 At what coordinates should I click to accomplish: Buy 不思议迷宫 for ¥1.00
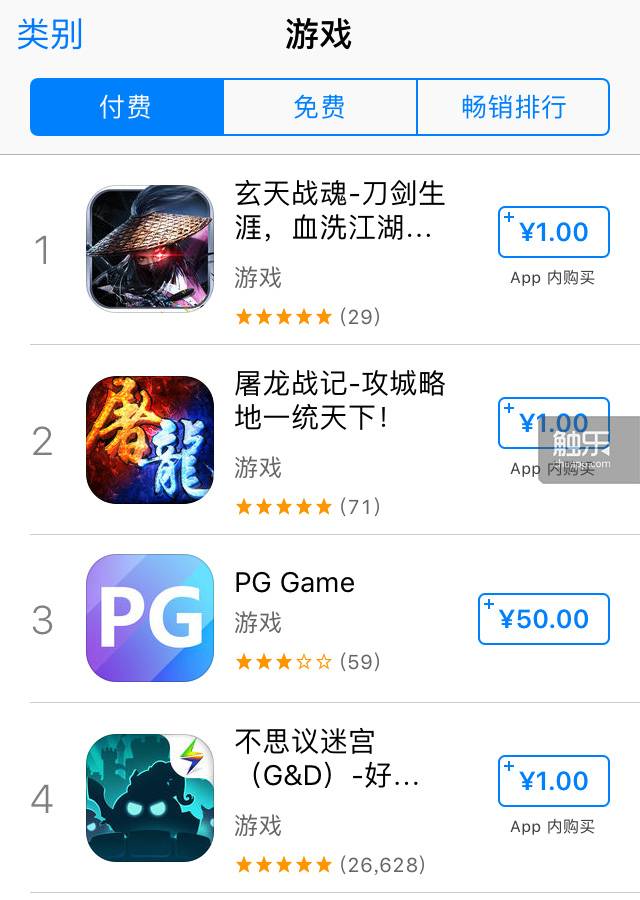tap(553, 781)
